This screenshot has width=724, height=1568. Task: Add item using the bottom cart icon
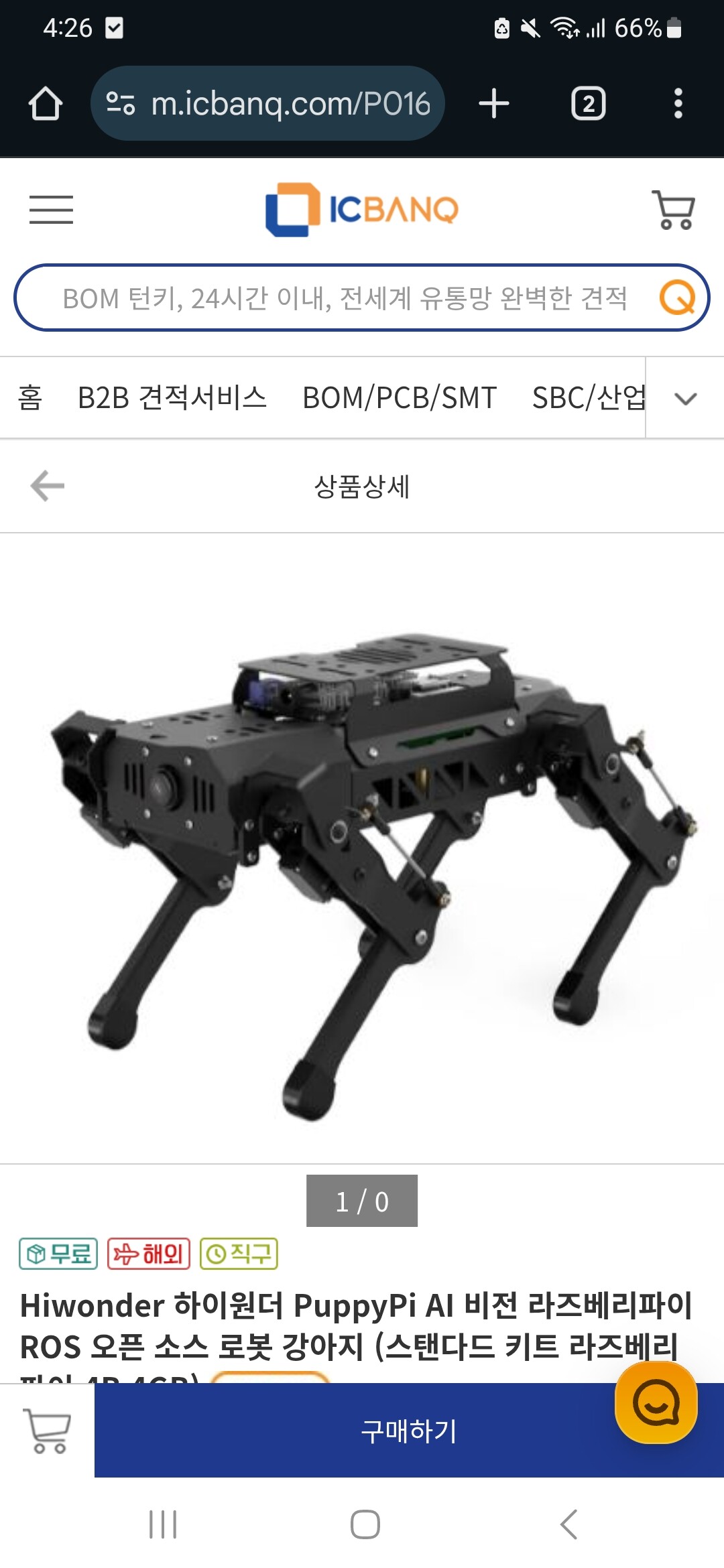click(x=47, y=1430)
